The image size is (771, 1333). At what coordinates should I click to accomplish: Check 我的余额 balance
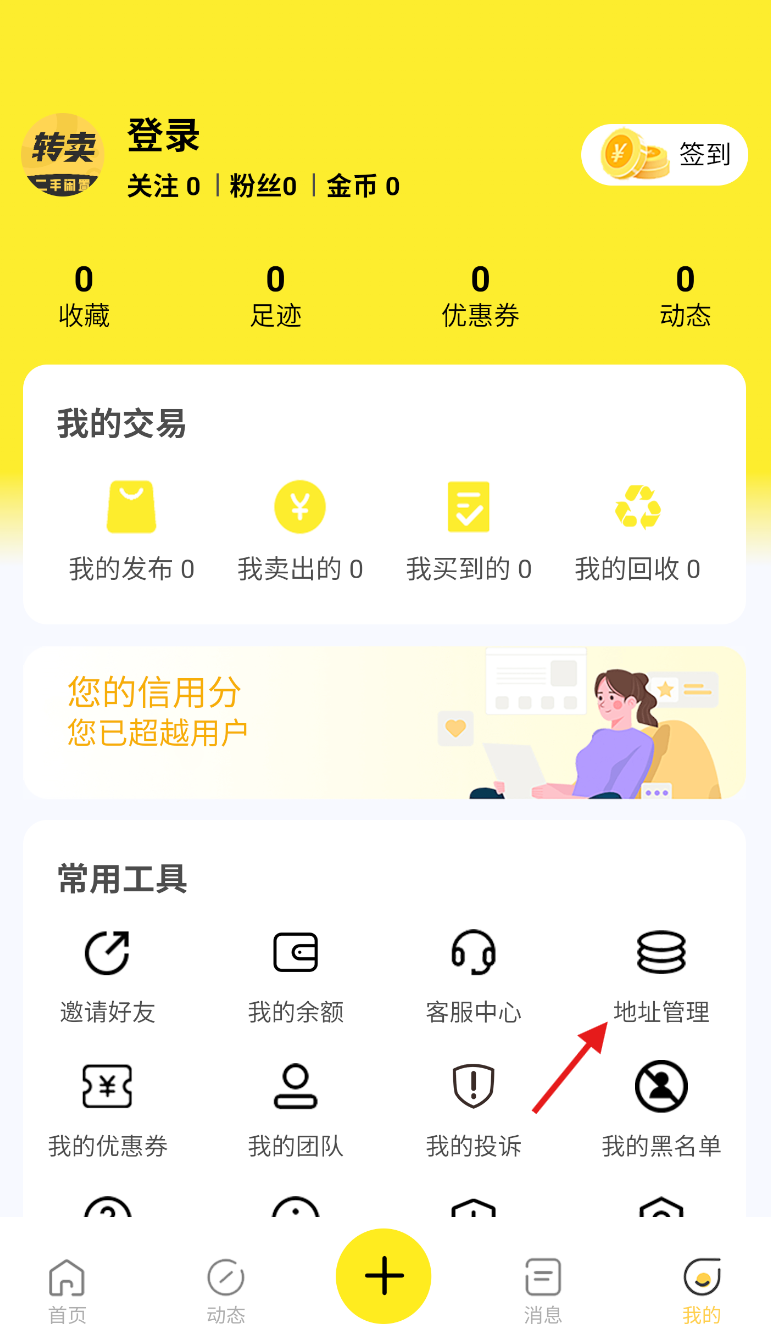(296, 975)
